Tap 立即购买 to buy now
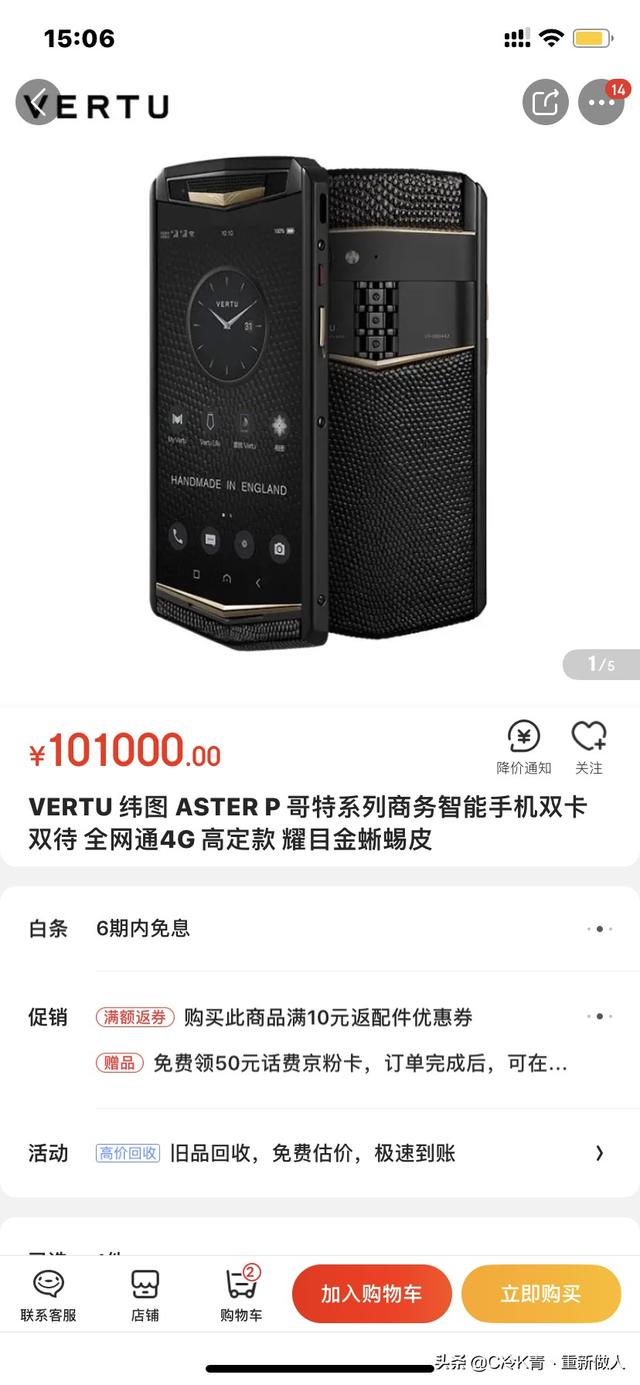The height and width of the screenshot is (1385, 640). pos(541,1294)
